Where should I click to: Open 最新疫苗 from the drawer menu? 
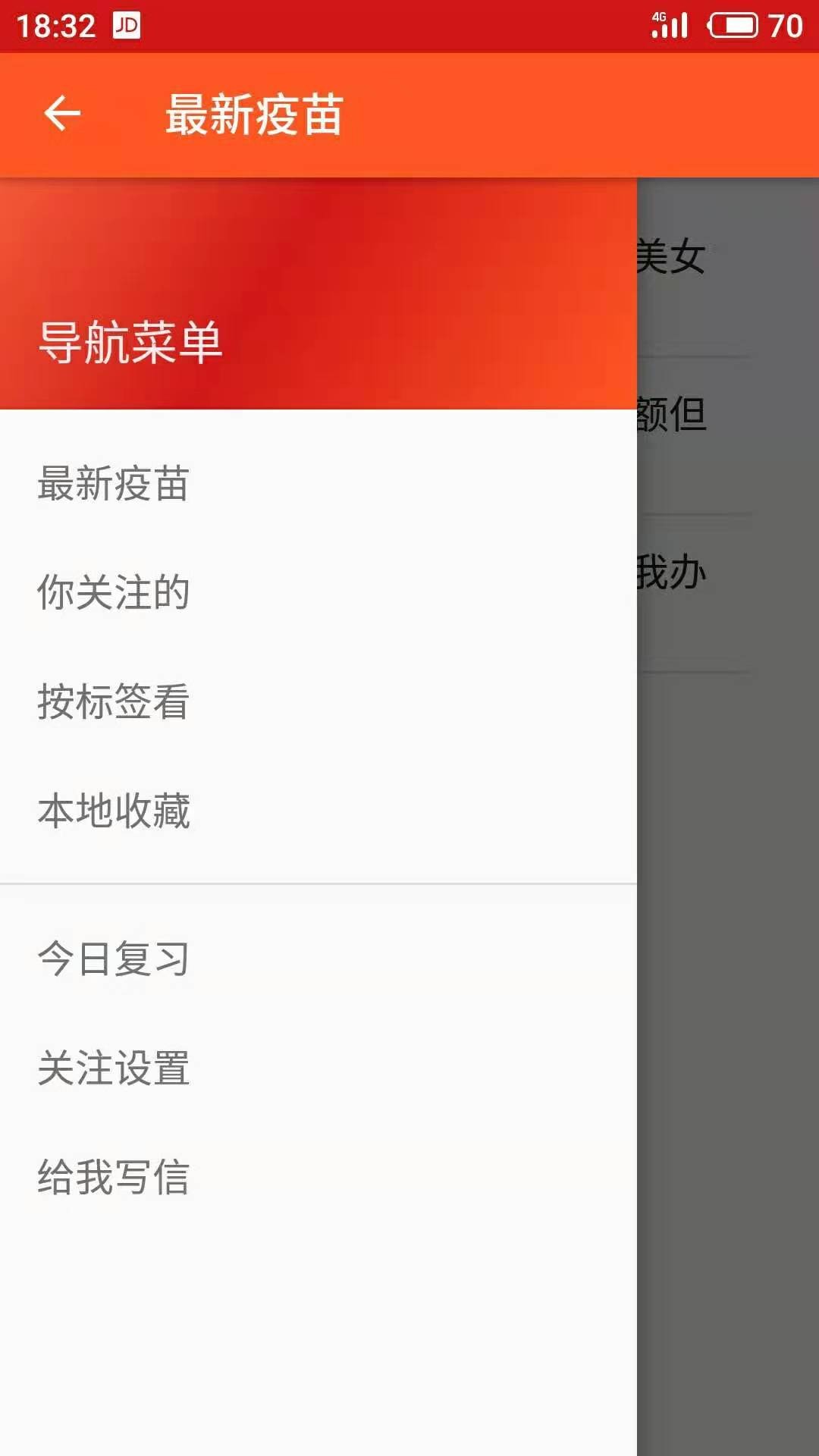pos(114,484)
